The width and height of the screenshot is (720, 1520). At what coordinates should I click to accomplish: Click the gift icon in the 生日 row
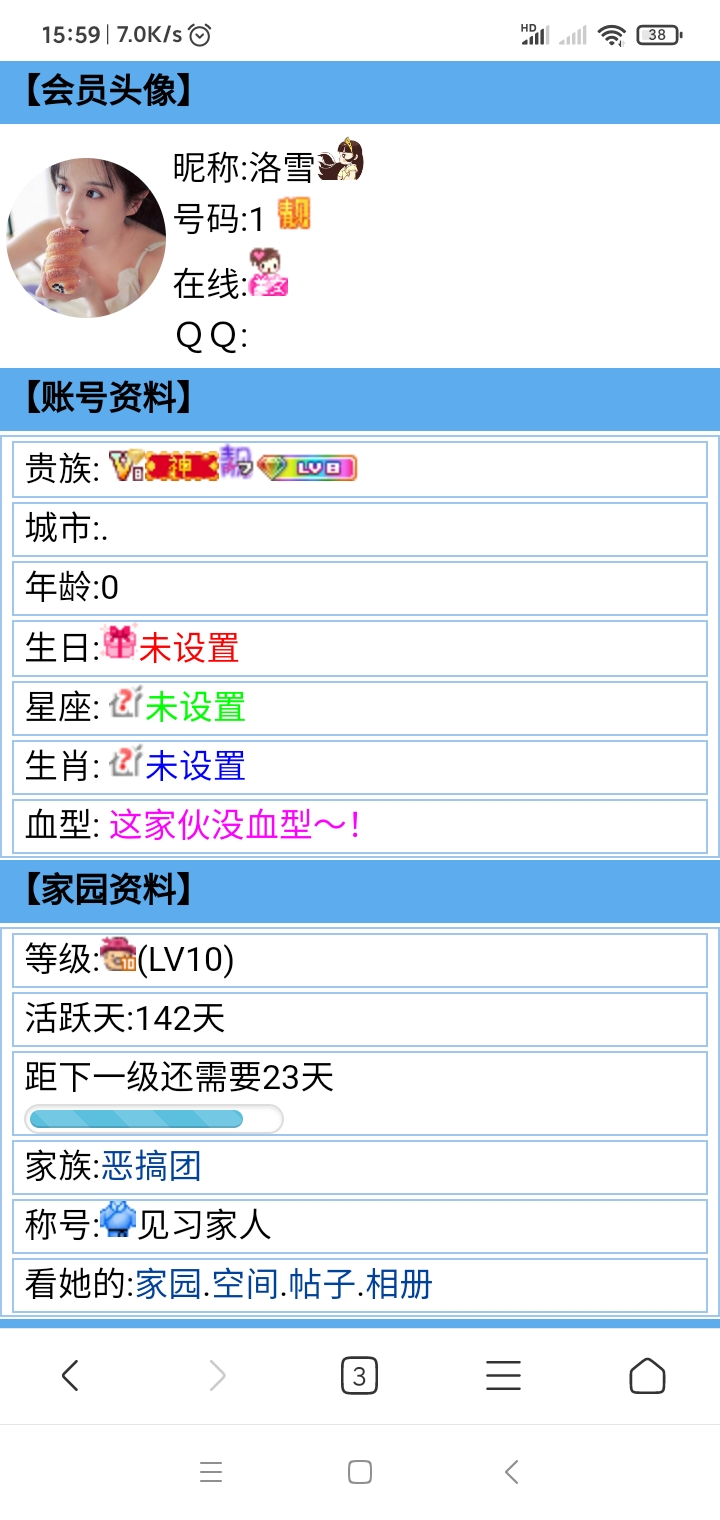(121, 646)
